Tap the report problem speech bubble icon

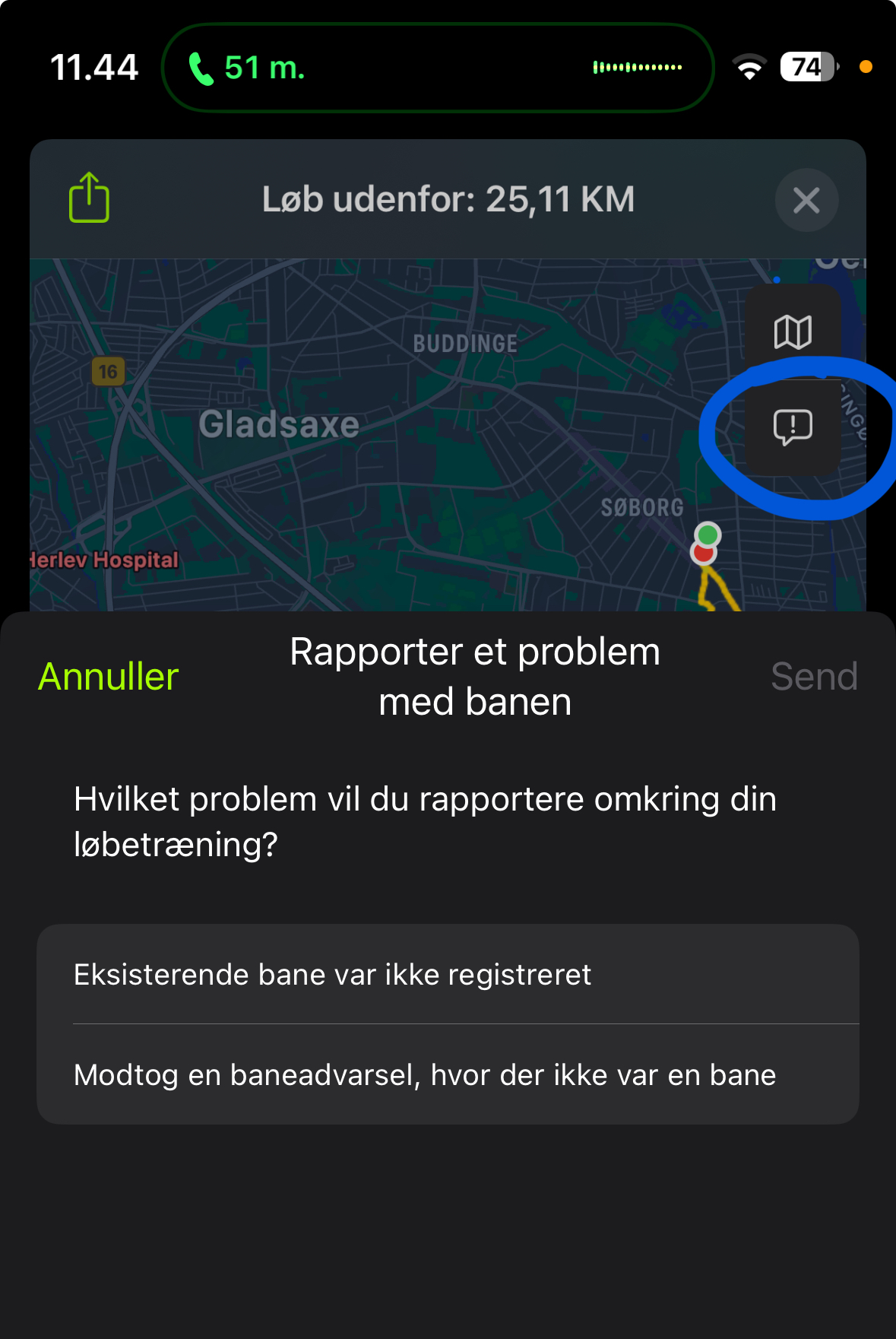tap(793, 427)
